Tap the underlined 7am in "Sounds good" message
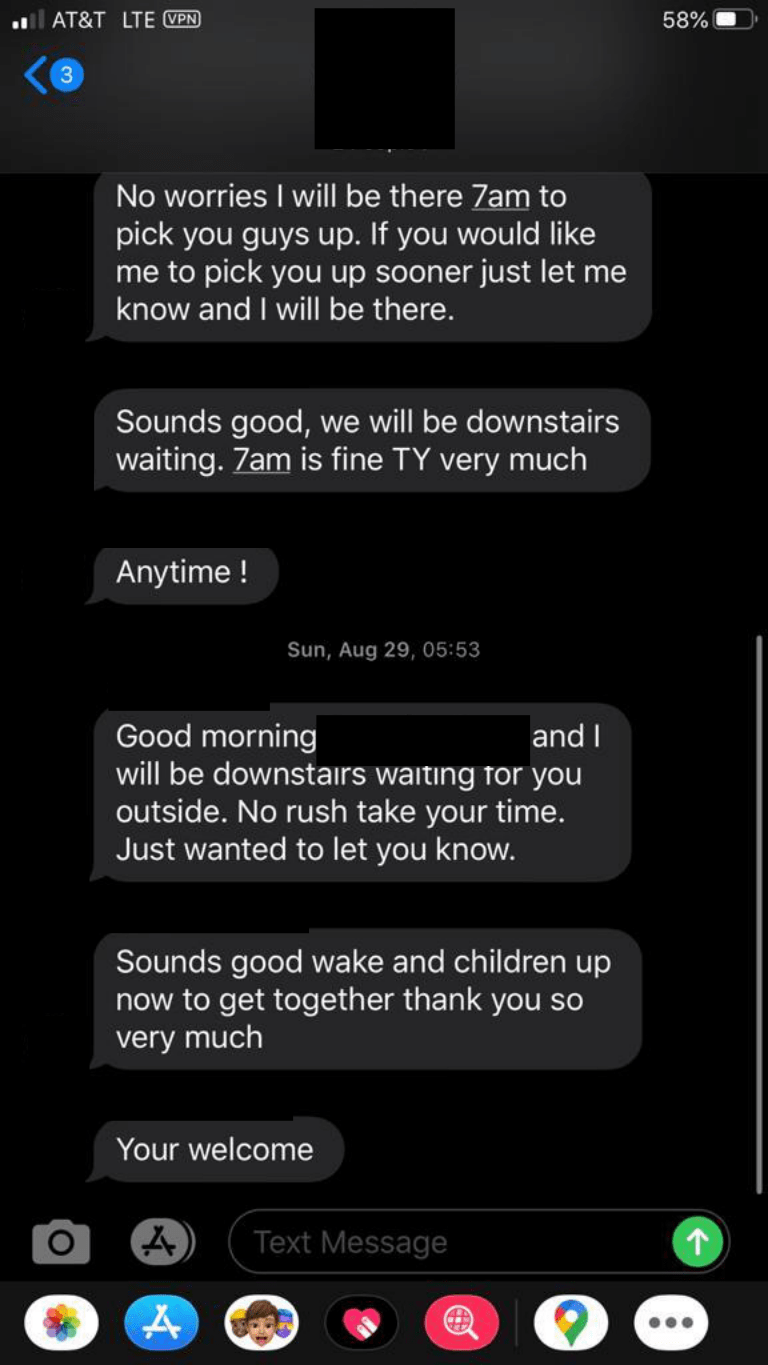768x1365 pixels. coord(261,461)
